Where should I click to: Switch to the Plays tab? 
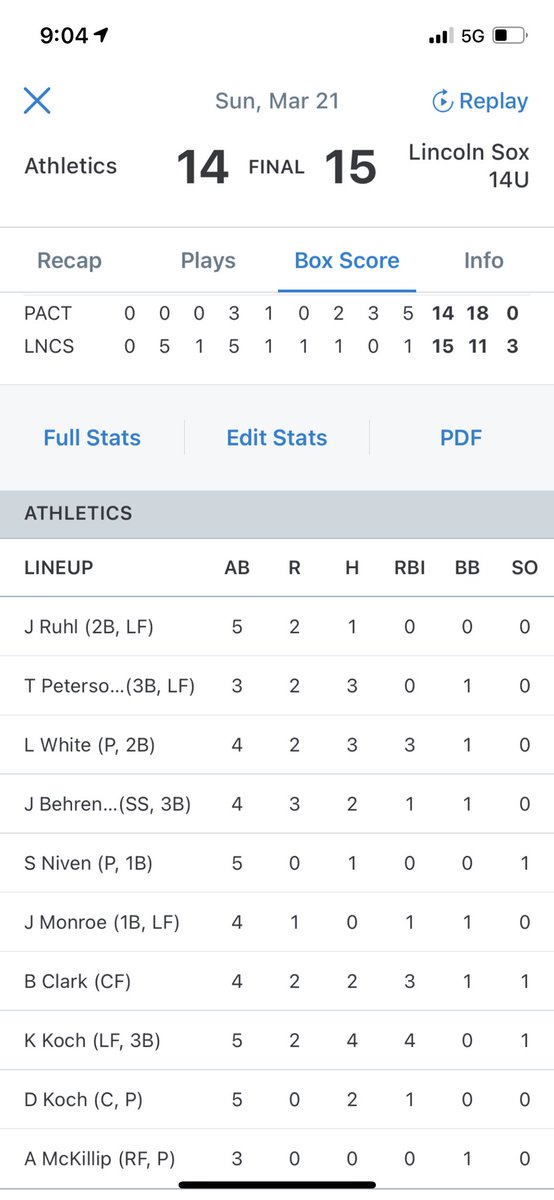pos(208,260)
